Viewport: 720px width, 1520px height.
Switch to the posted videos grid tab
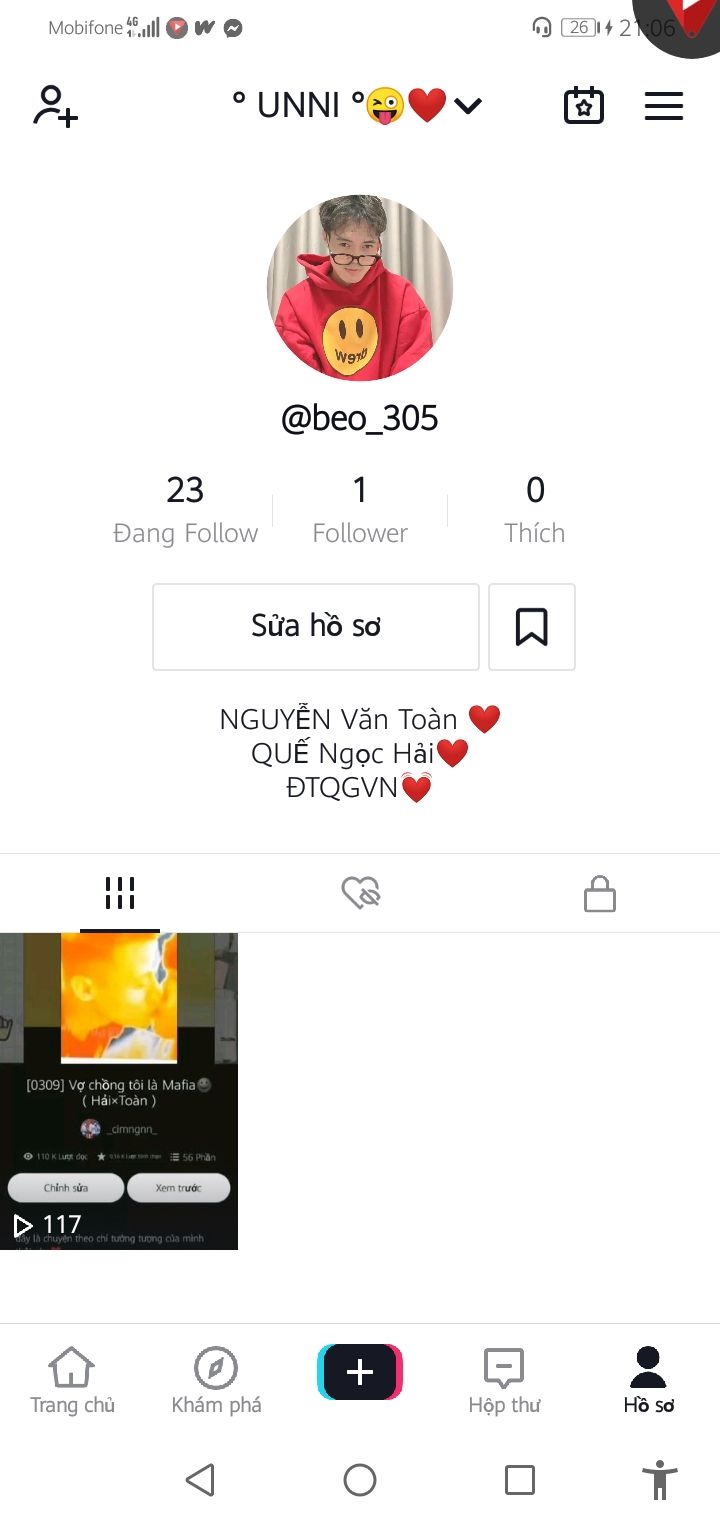pos(120,893)
